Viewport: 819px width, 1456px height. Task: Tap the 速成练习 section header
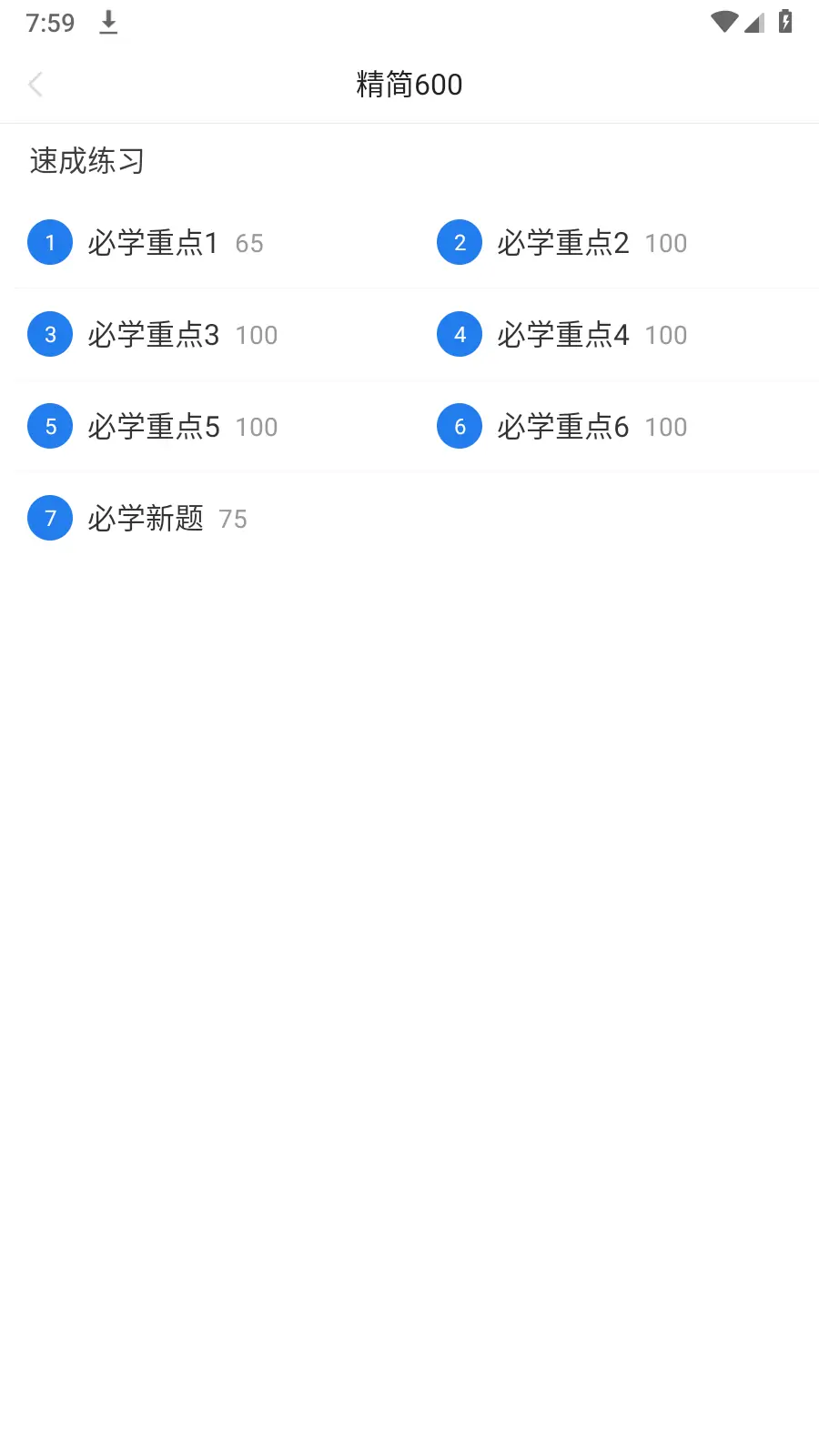pos(86,160)
